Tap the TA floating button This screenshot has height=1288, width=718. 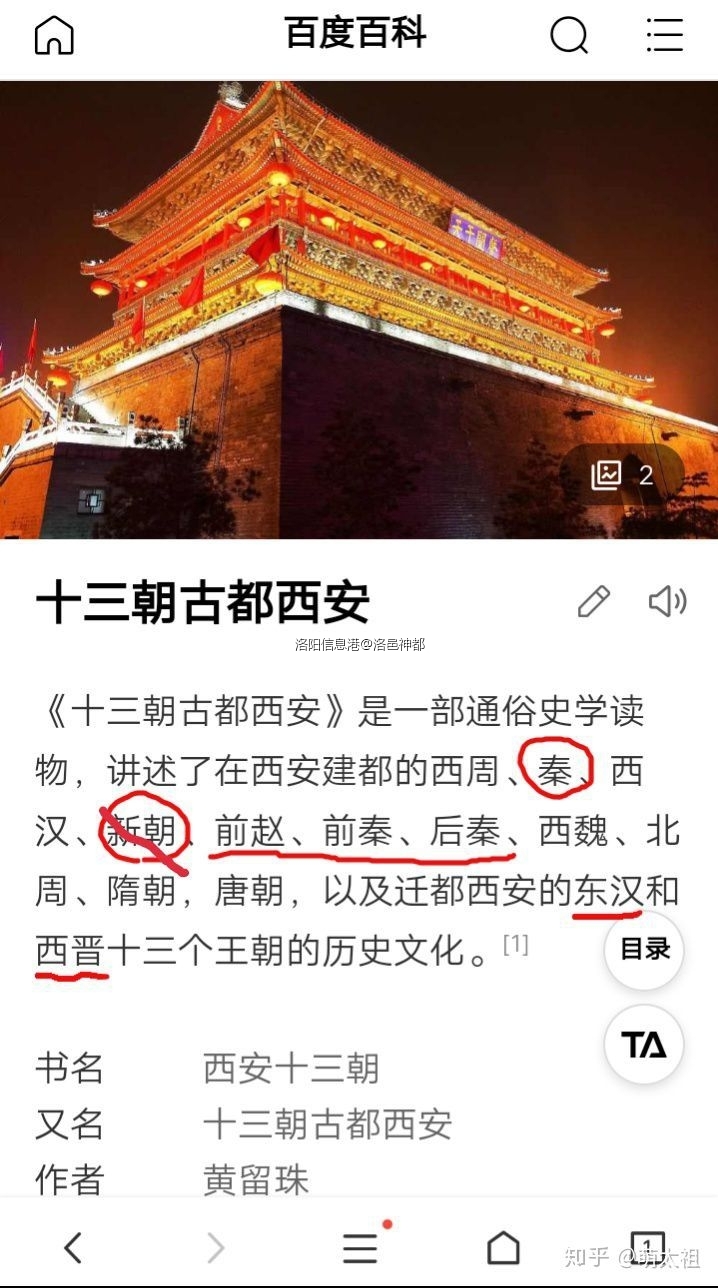pos(645,1045)
